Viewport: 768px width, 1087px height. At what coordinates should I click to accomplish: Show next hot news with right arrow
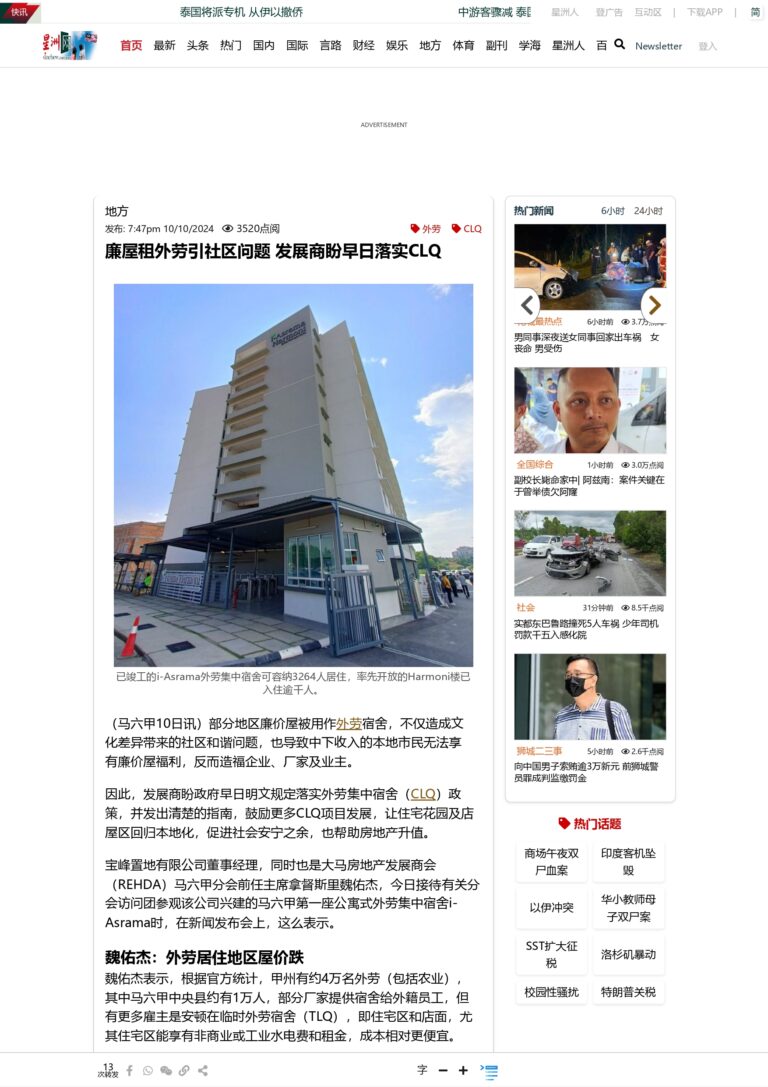pos(654,306)
